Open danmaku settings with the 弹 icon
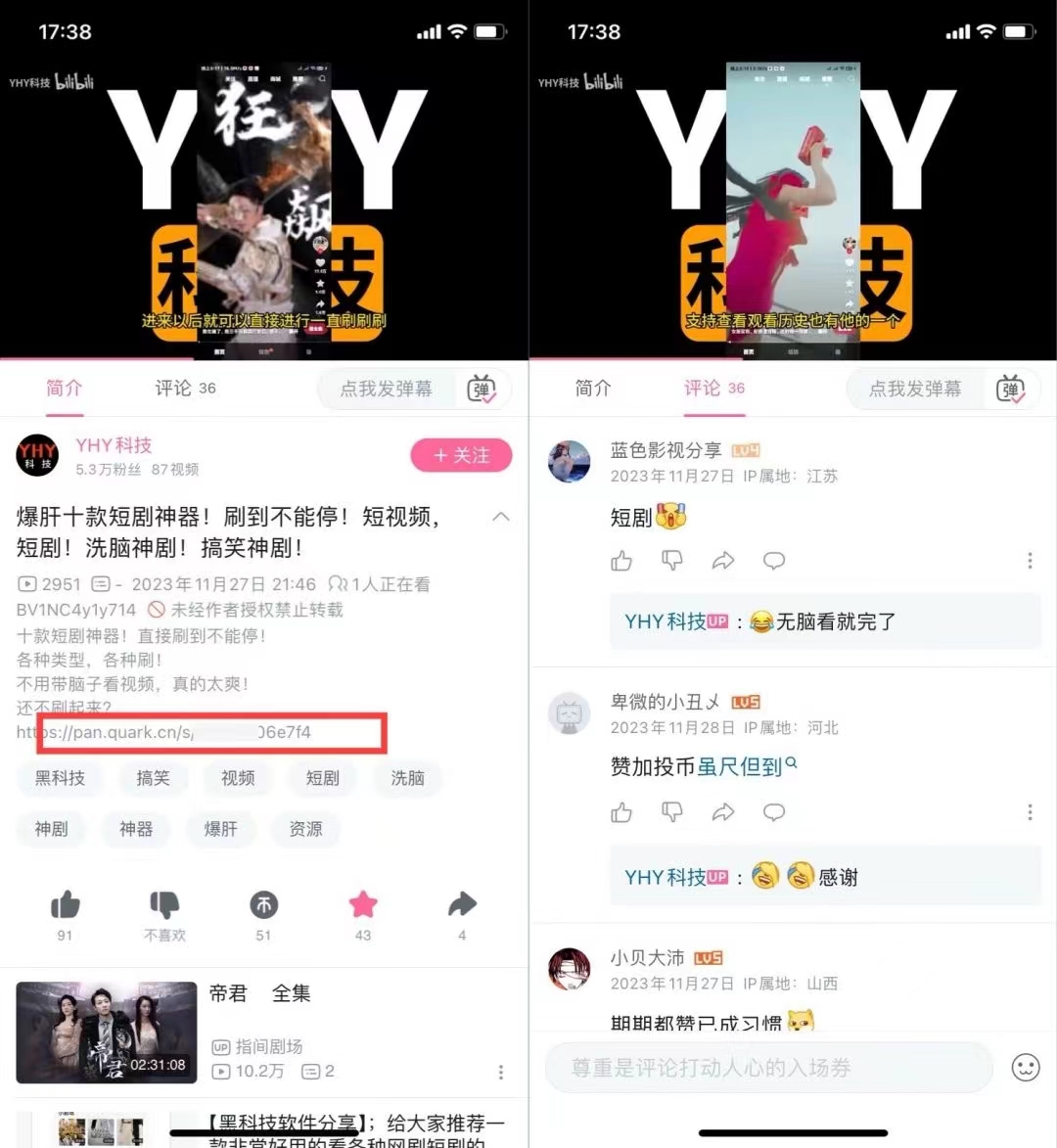 point(482,388)
